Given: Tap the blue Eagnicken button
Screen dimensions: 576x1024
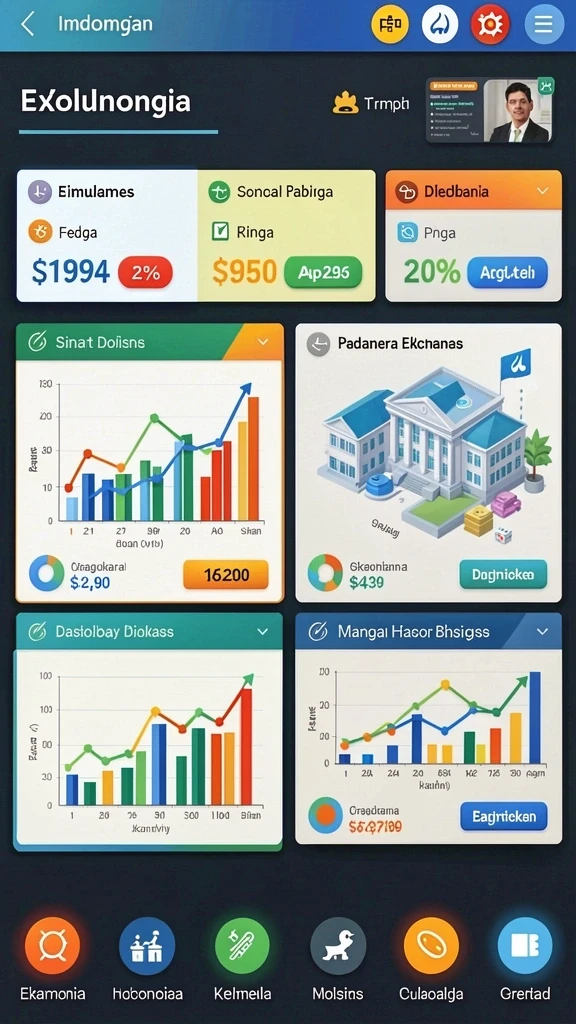Looking at the screenshot, I should (504, 816).
